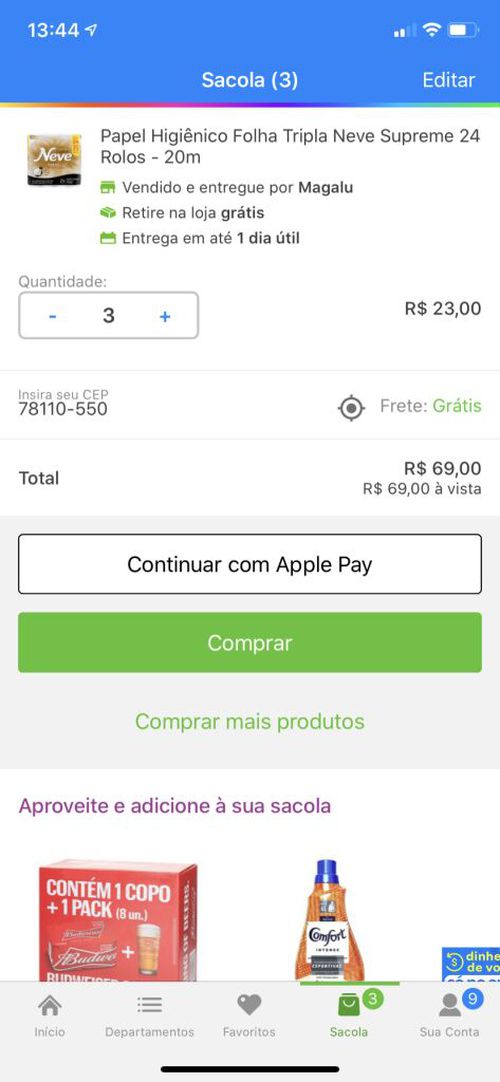Tap the green Comprar button
This screenshot has width=500, height=1082.
(250, 642)
